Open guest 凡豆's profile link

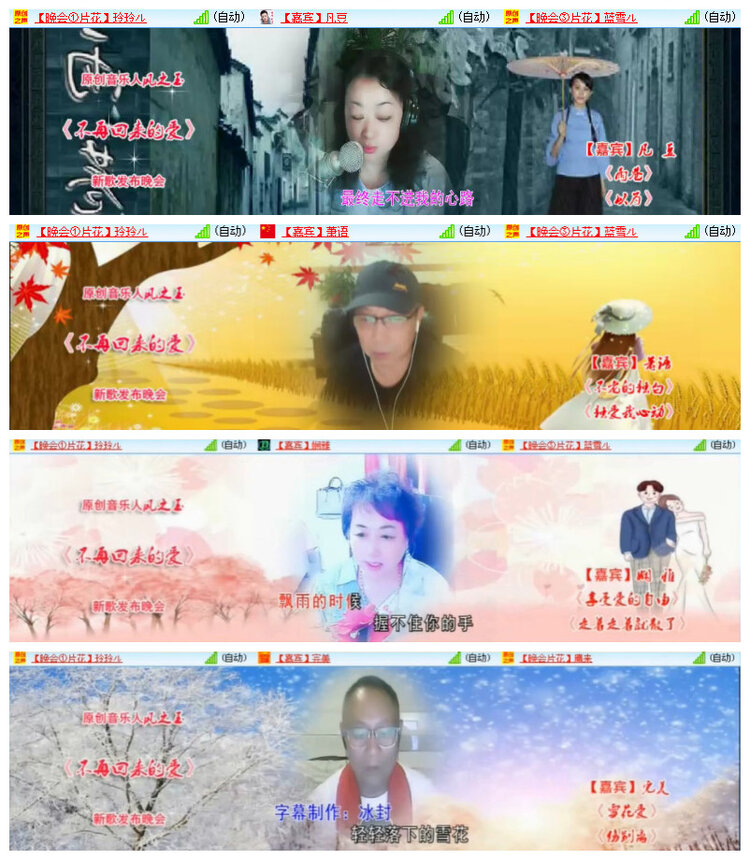315,15
